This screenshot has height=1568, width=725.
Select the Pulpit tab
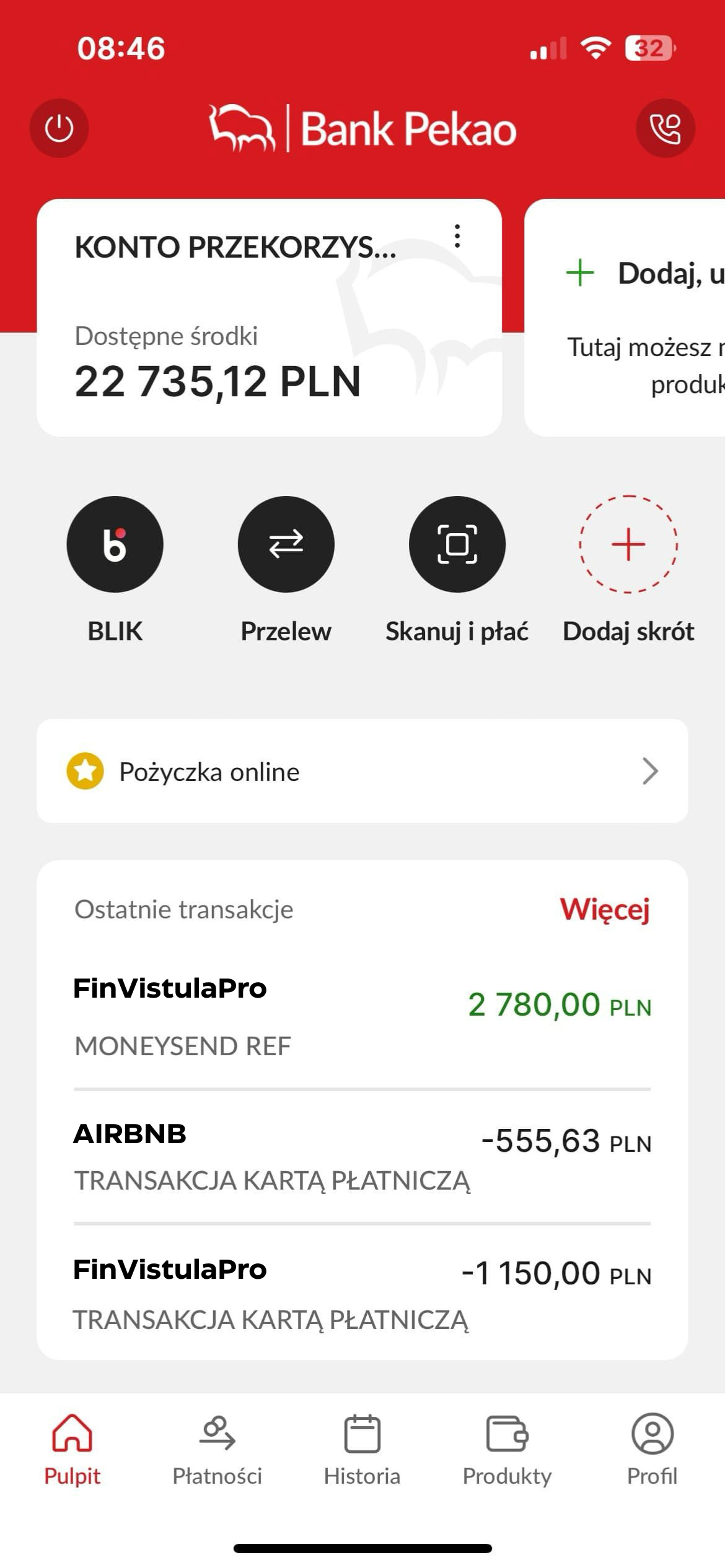pos(72,1450)
